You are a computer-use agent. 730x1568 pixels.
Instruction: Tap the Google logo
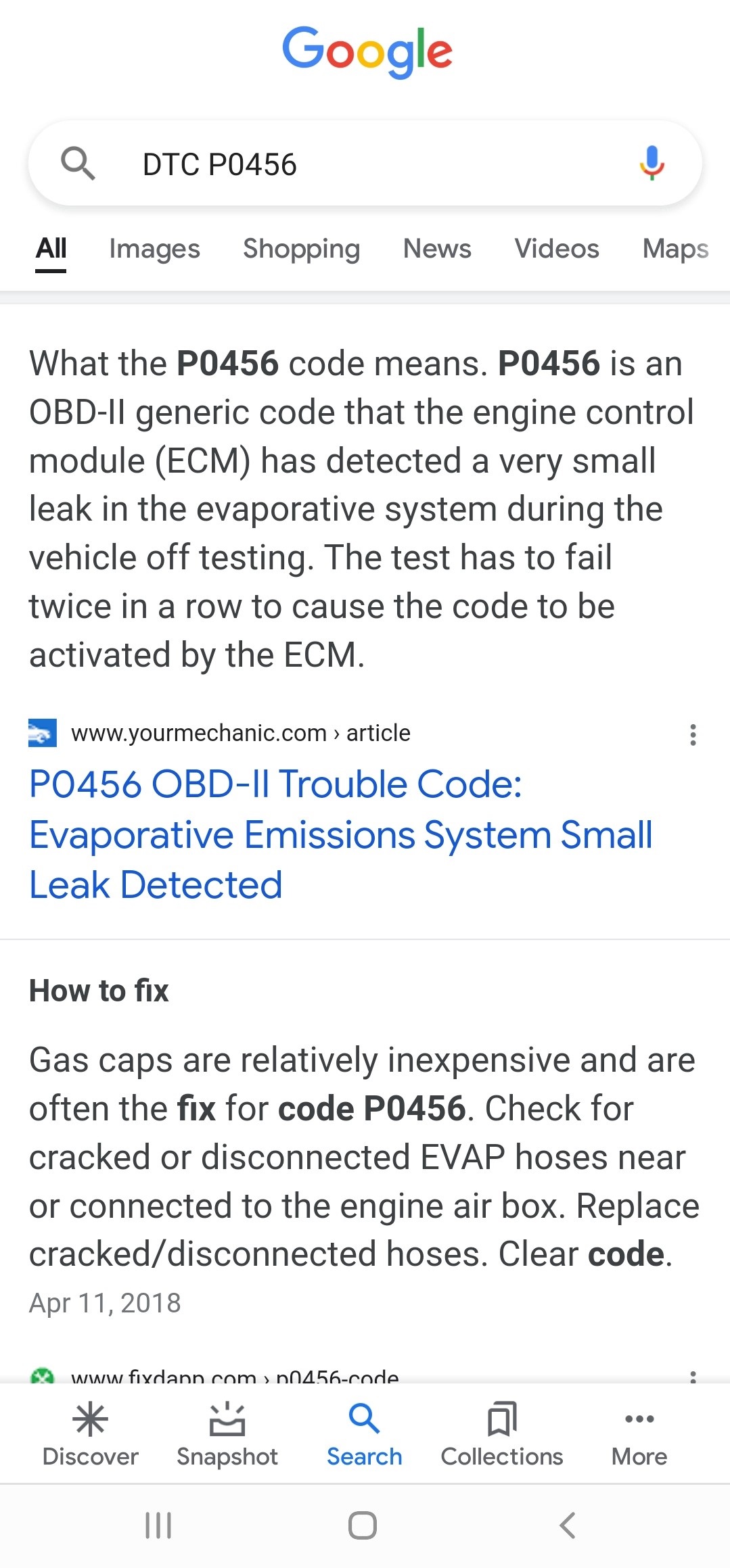367,51
